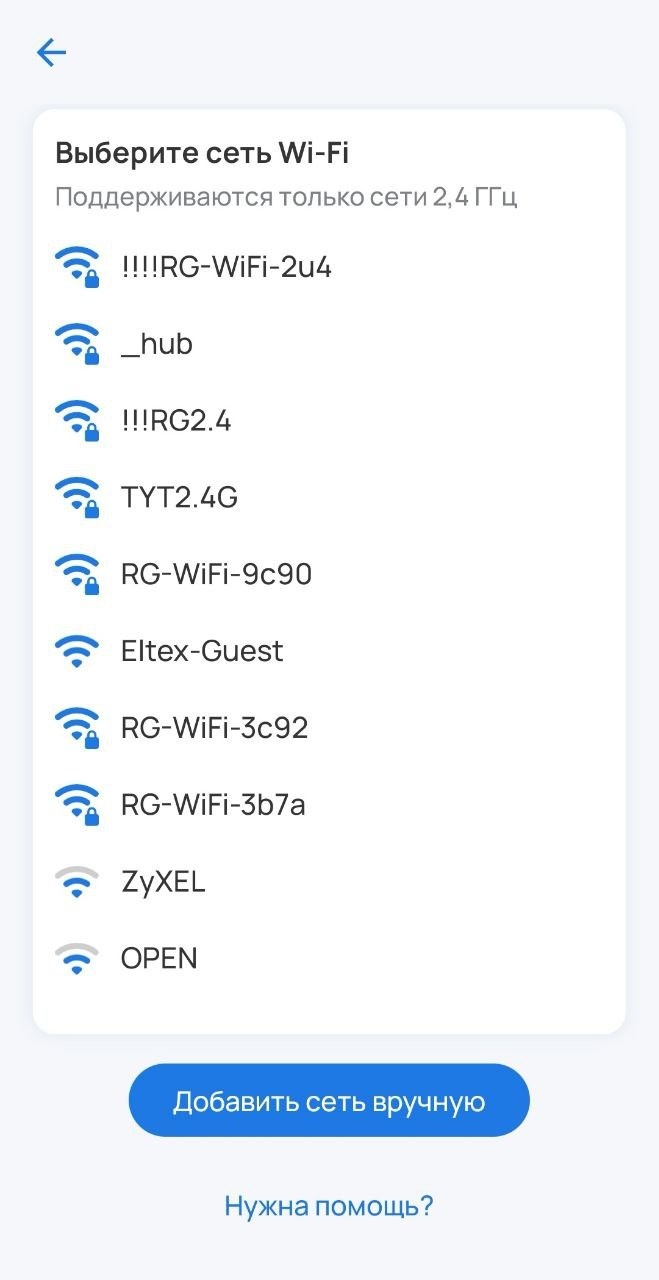This screenshot has height=1280, width=659.
Task: Tap Добавить сеть вручную button
Action: point(329,1101)
